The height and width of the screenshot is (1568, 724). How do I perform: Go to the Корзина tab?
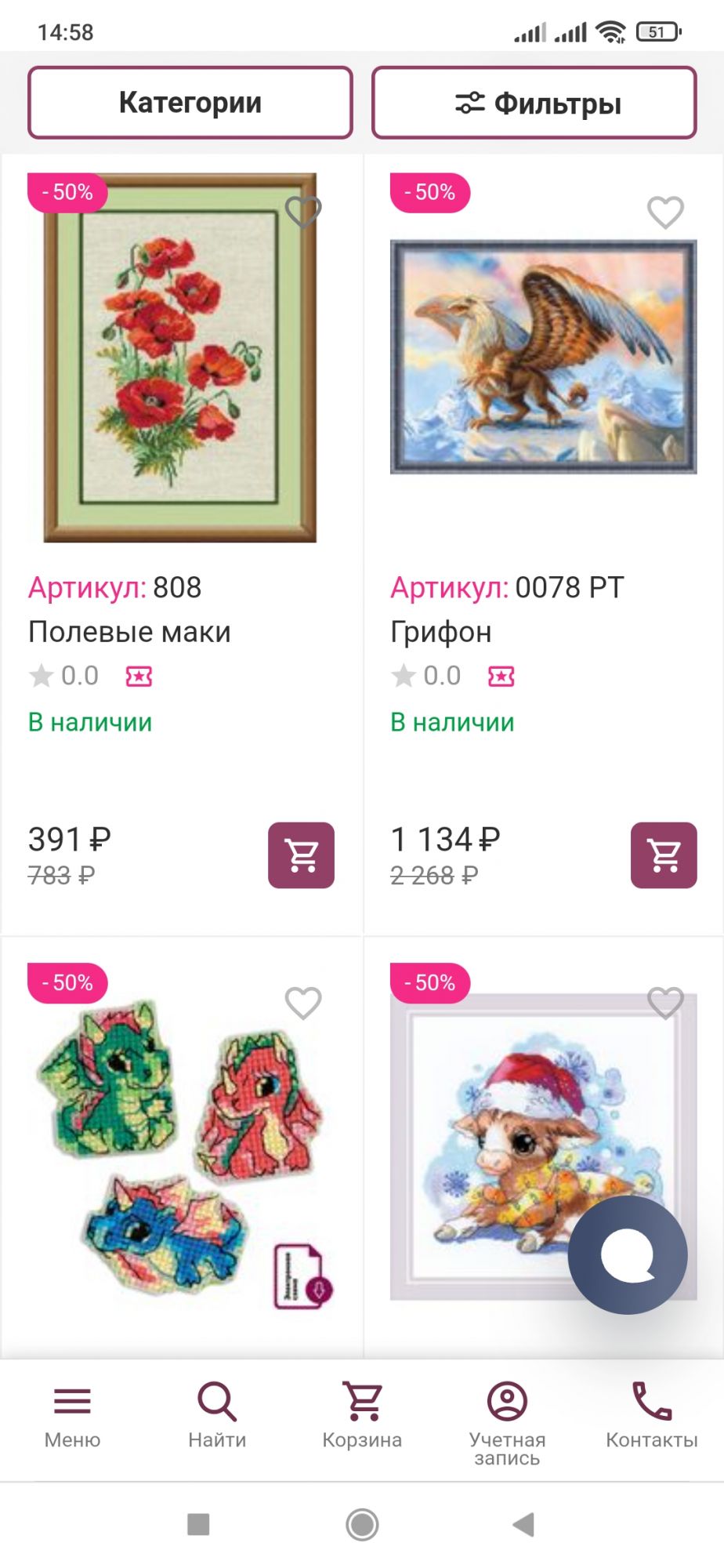pos(362,1415)
